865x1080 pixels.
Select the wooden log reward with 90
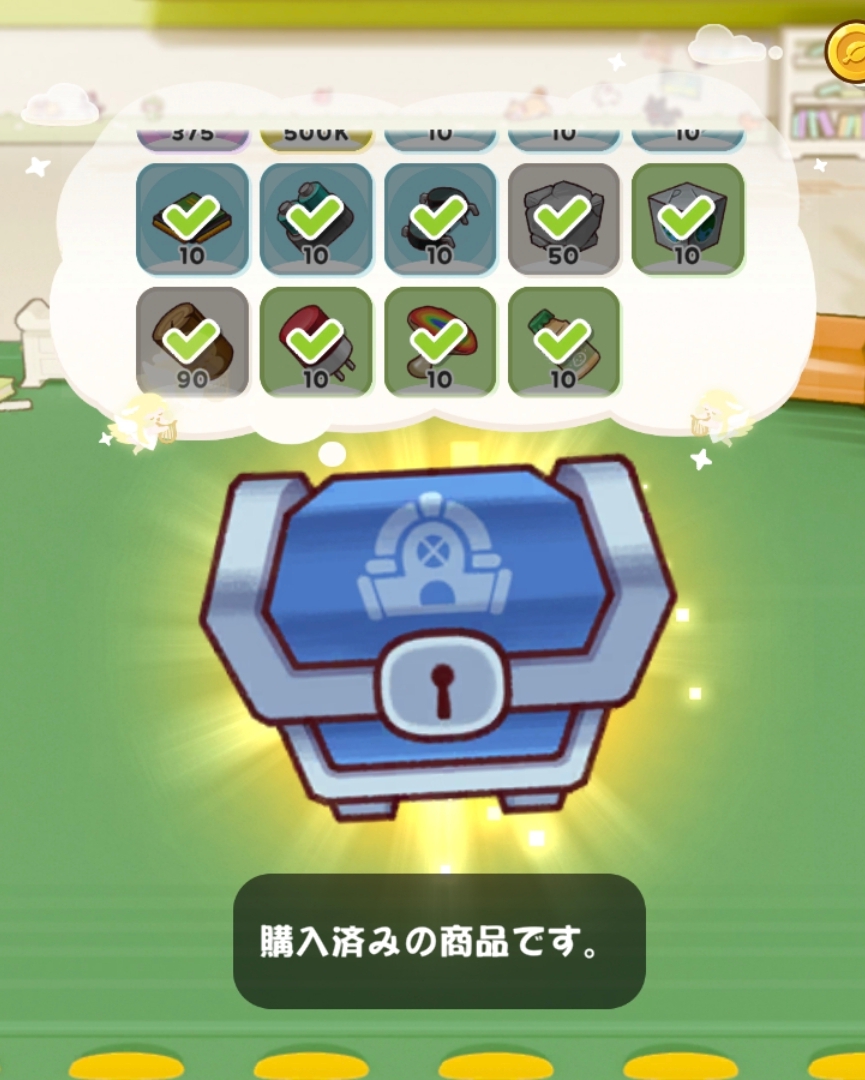tap(192, 342)
